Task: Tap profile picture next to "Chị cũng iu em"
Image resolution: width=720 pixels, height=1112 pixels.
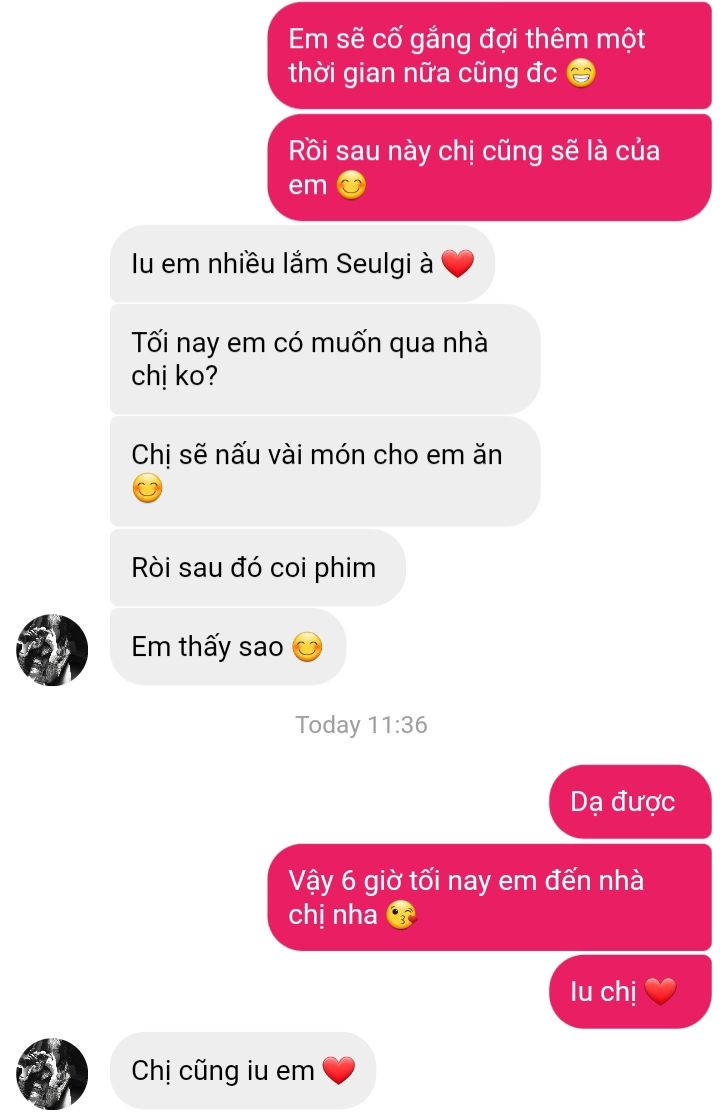Action: point(52,1072)
